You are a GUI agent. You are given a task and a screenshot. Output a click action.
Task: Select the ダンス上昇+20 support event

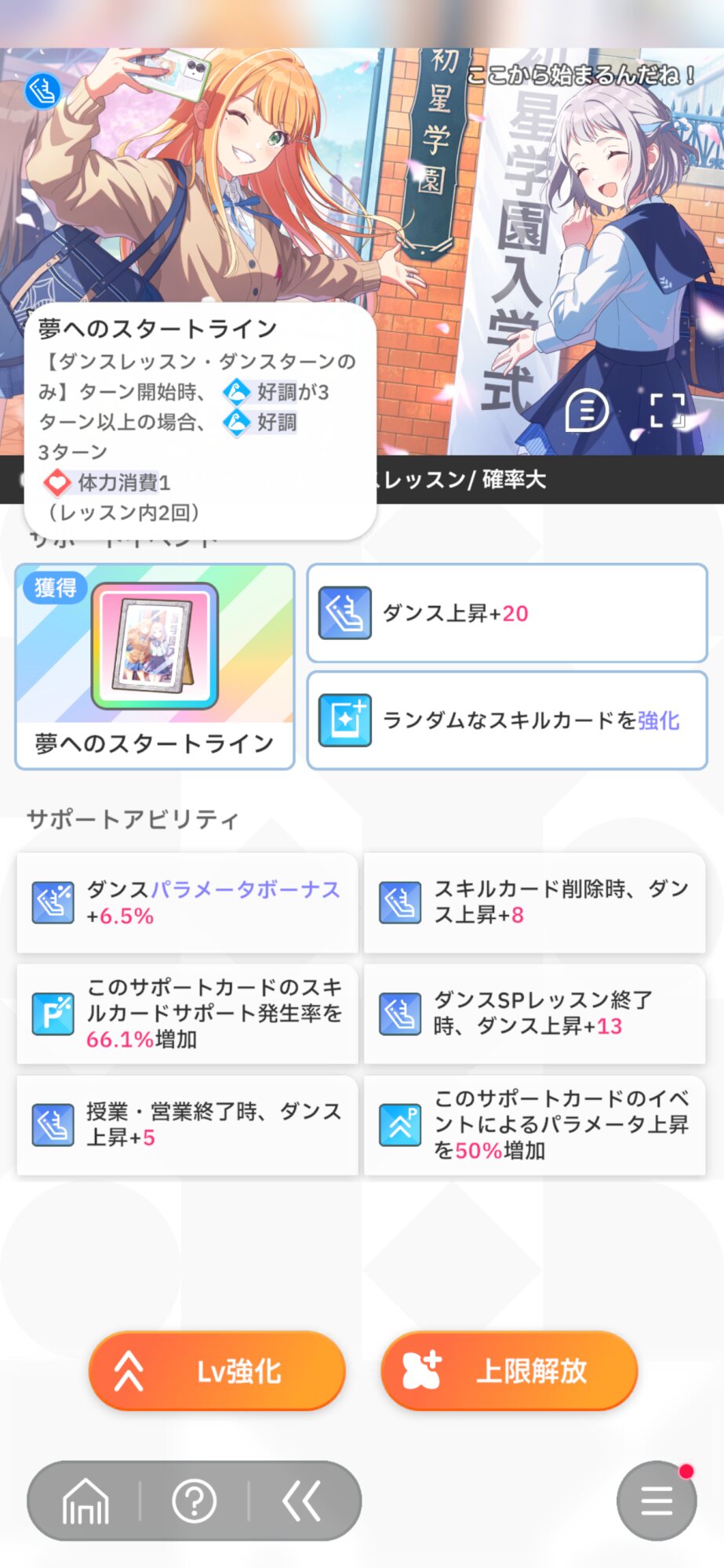[507, 613]
